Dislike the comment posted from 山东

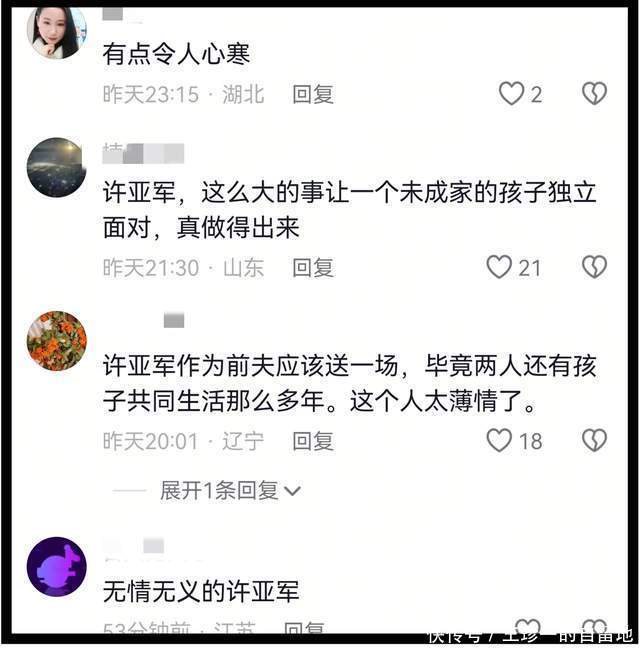(x=594, y=267)
